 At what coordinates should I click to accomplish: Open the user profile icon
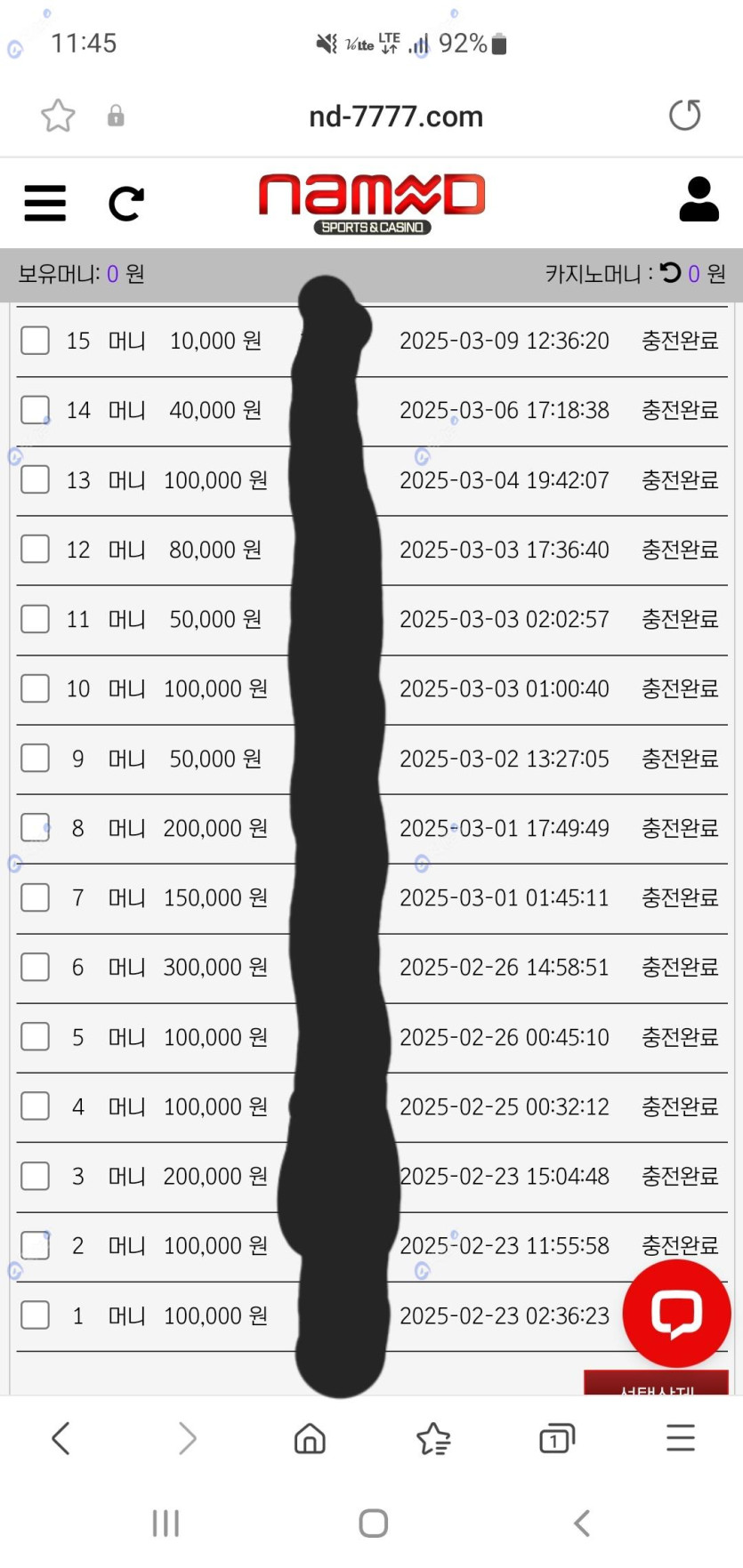(x=699, y=198)
